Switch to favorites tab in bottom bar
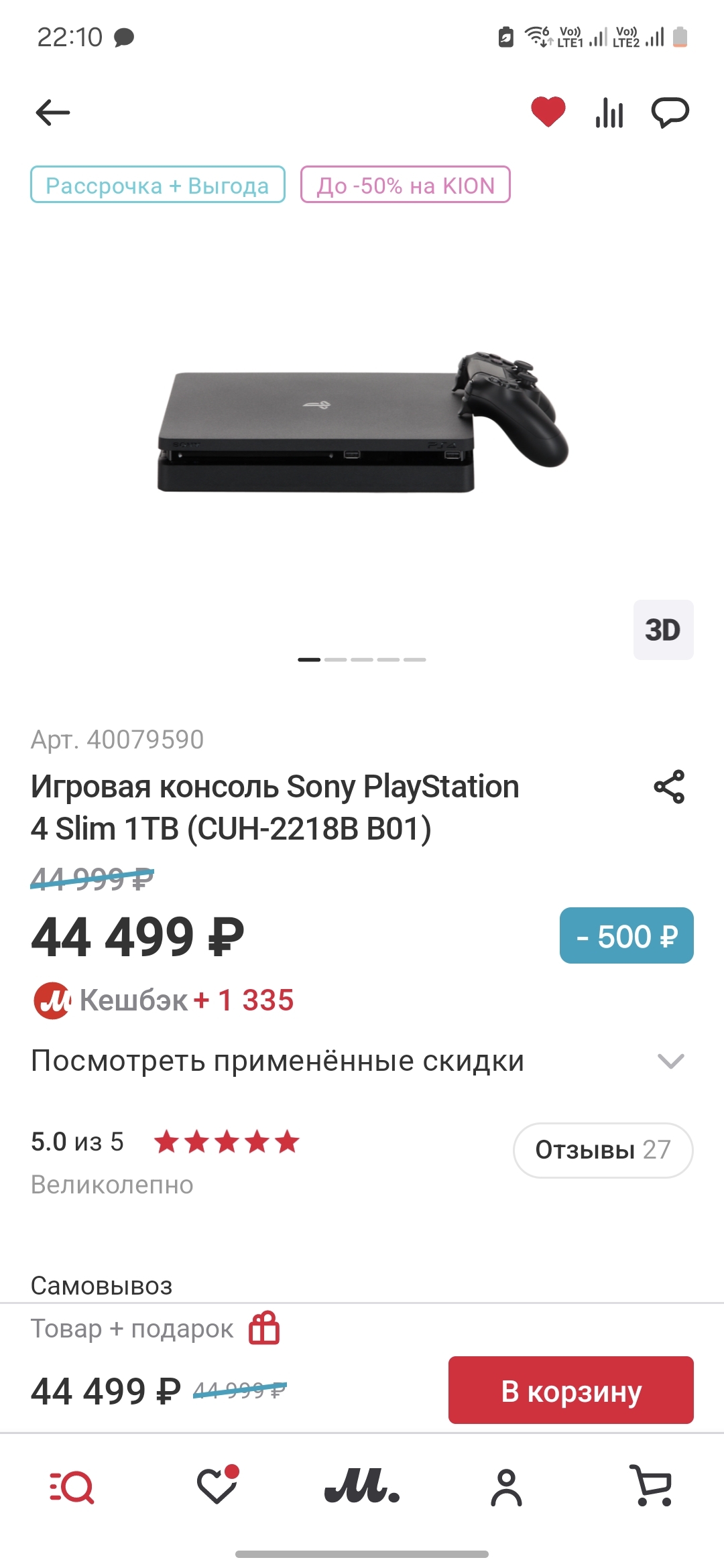 [217, 1486]
